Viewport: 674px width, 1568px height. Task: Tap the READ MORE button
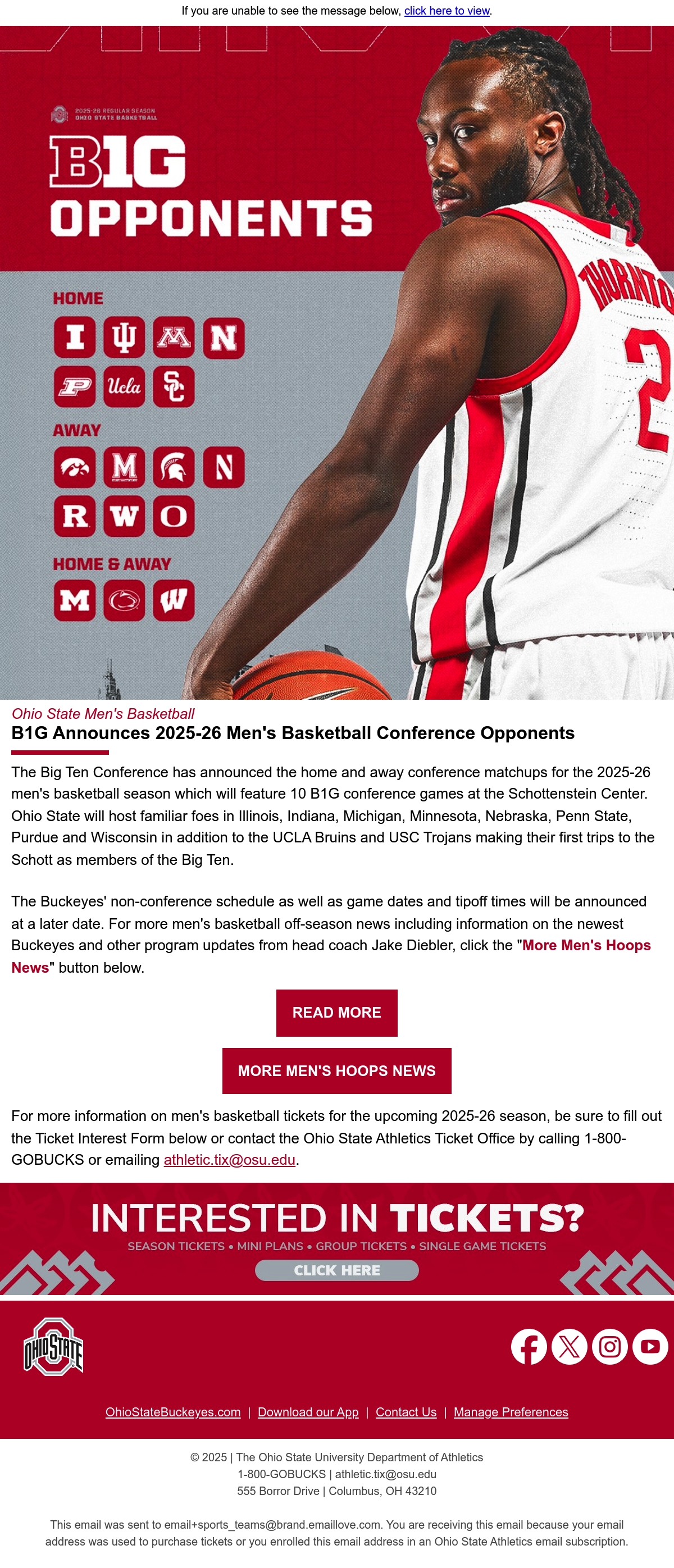point(336,1013)
